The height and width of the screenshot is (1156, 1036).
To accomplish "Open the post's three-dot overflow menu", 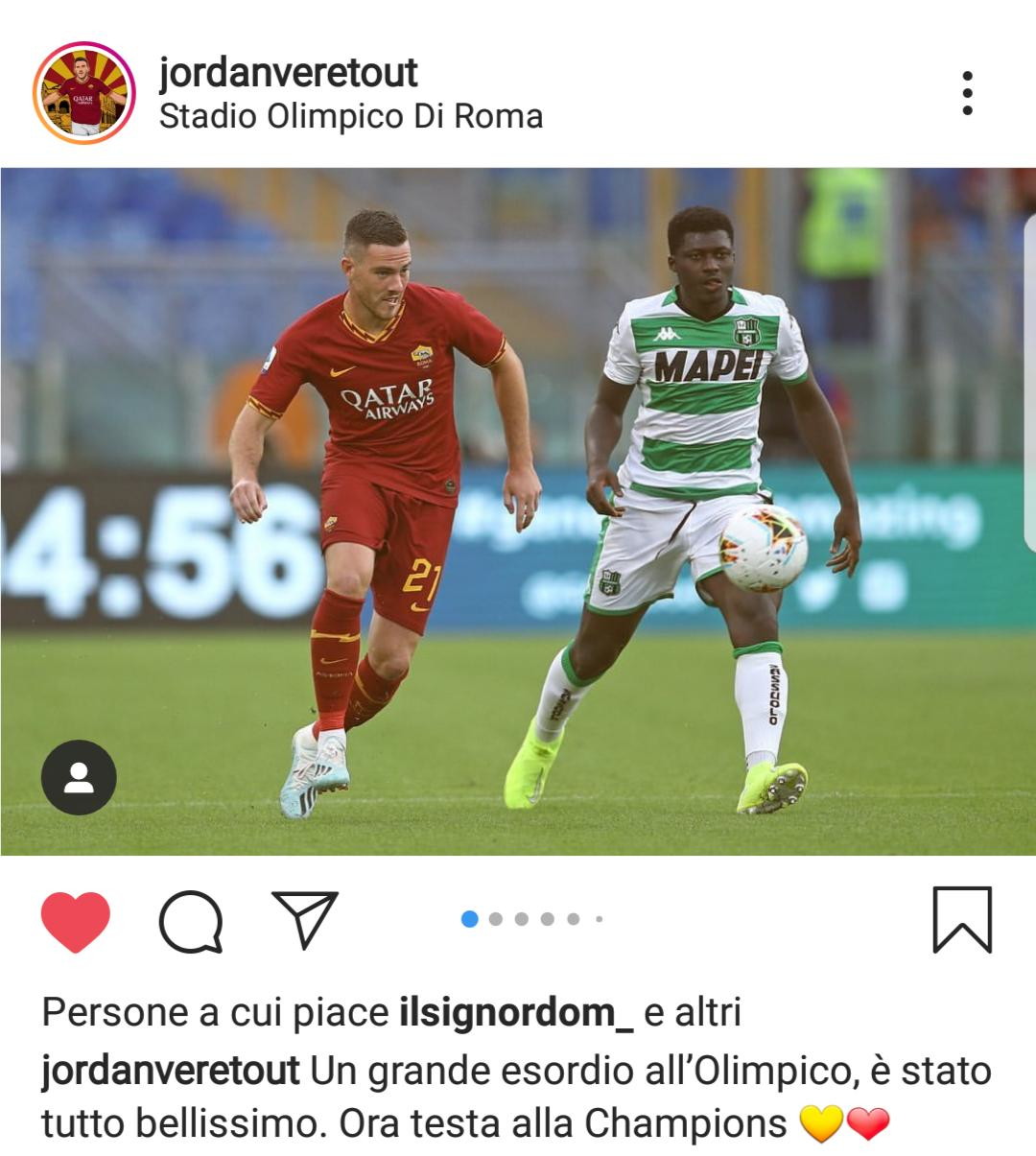I will point(967,93).
